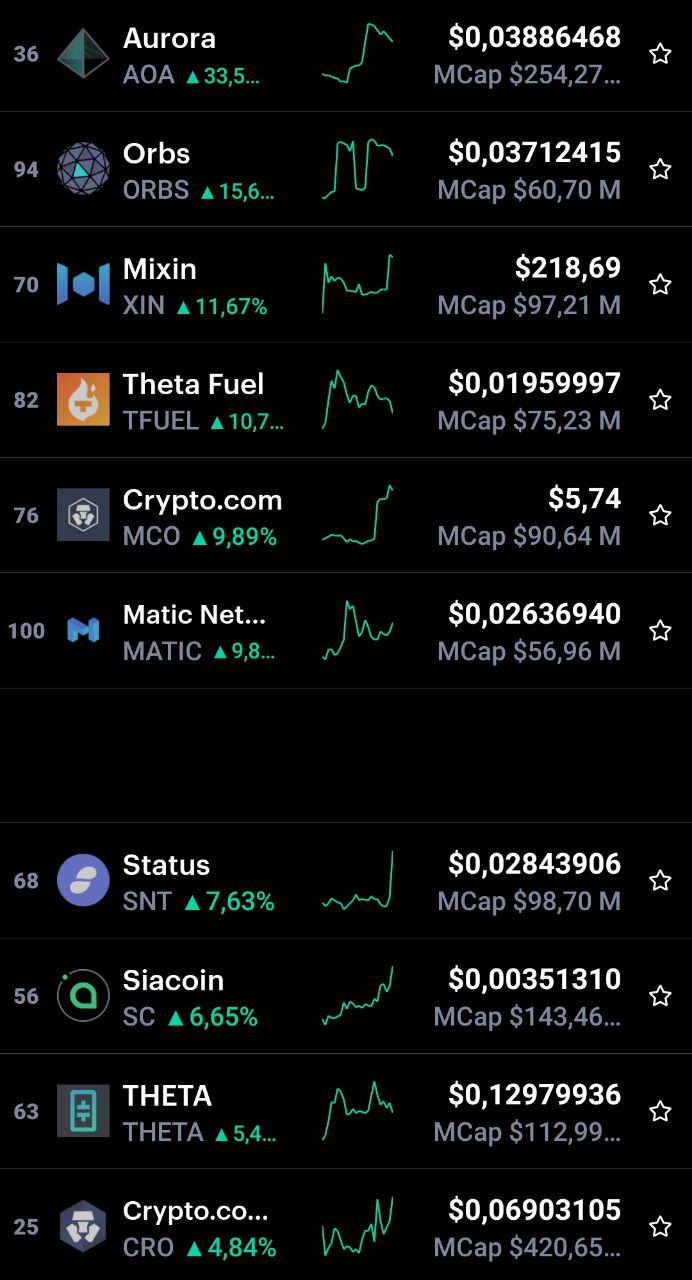Open the THETA coin row
Image resolution: width=692 pixels, height=1280 pixels.
pyautogui.click(x=346, y=1111)
